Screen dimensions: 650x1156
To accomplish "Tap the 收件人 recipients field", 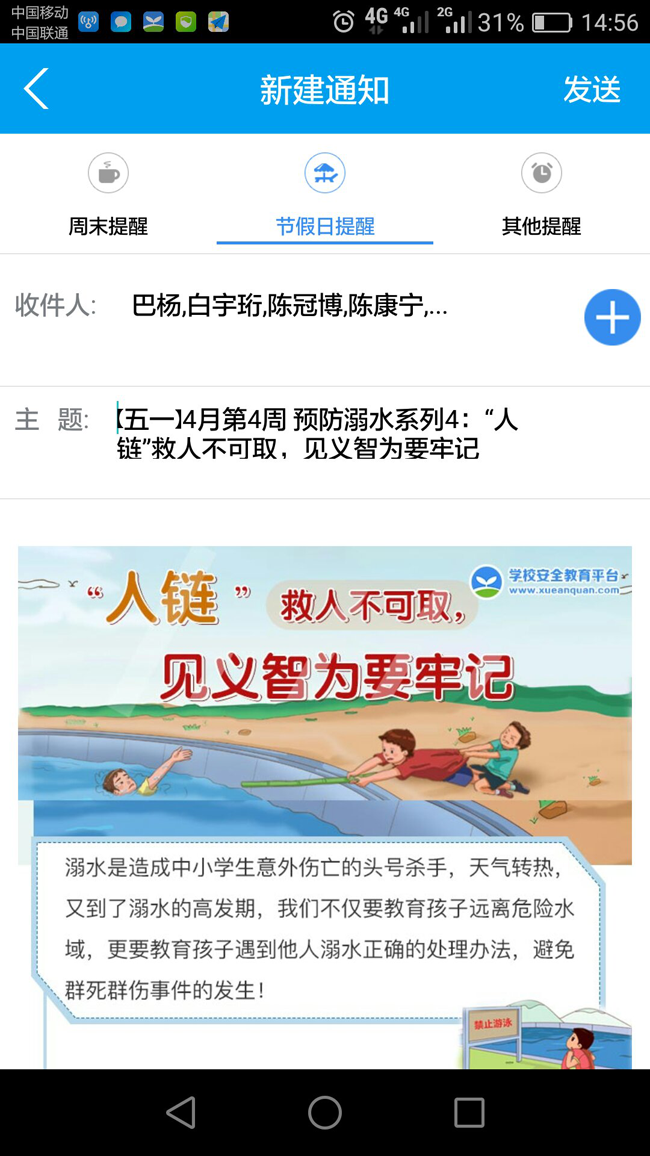I will click(x=290, y=306).
